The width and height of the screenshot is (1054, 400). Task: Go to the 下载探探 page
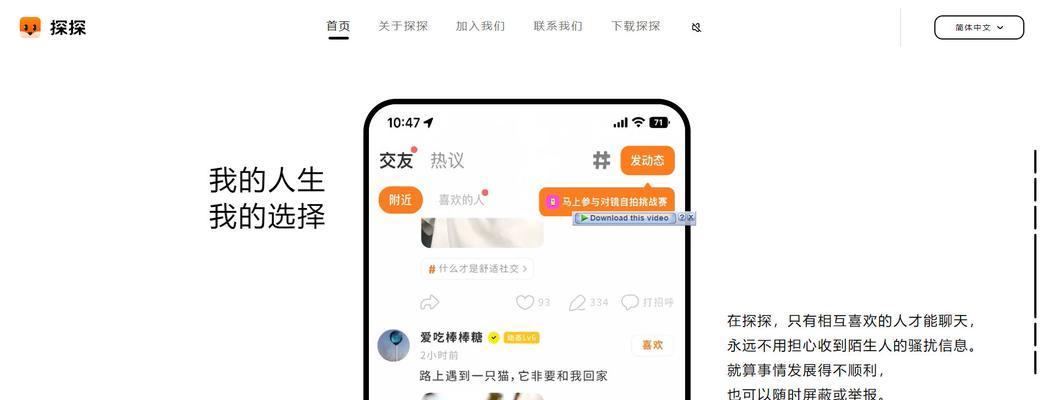pyautogui.click(x=636, y=26)
